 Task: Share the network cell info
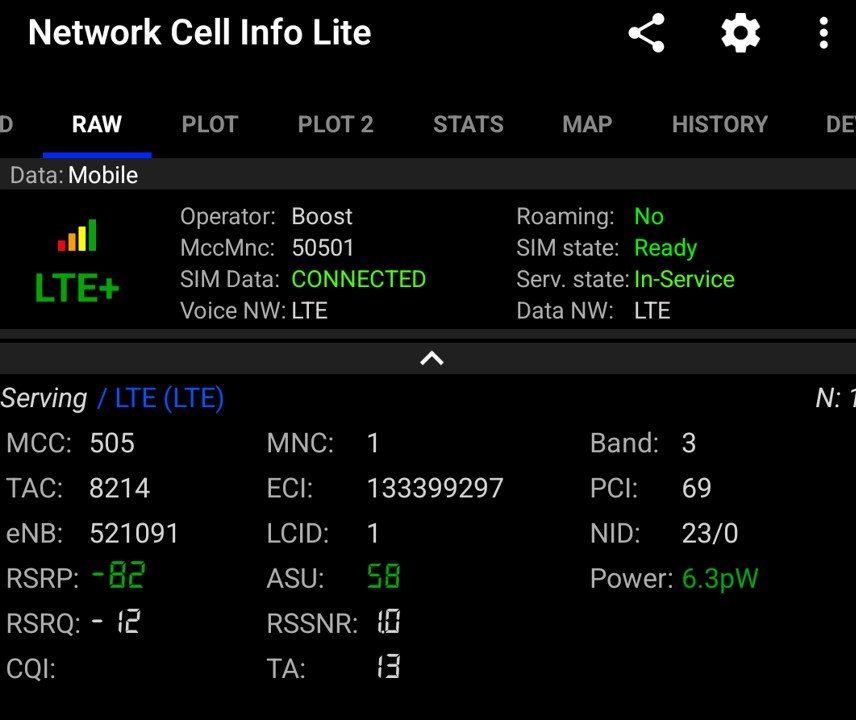(x=646, y=34)
